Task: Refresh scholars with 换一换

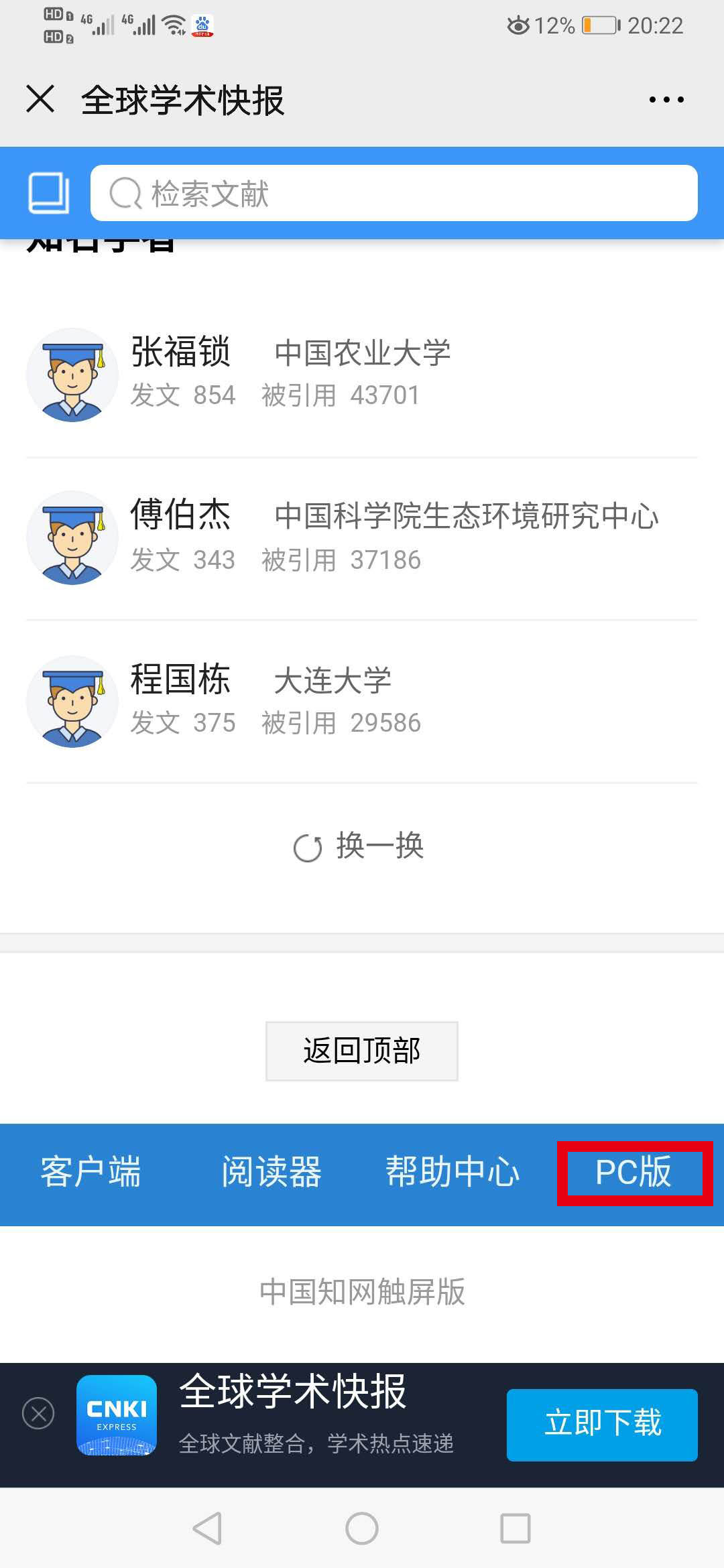Action: tap(361, 846)
